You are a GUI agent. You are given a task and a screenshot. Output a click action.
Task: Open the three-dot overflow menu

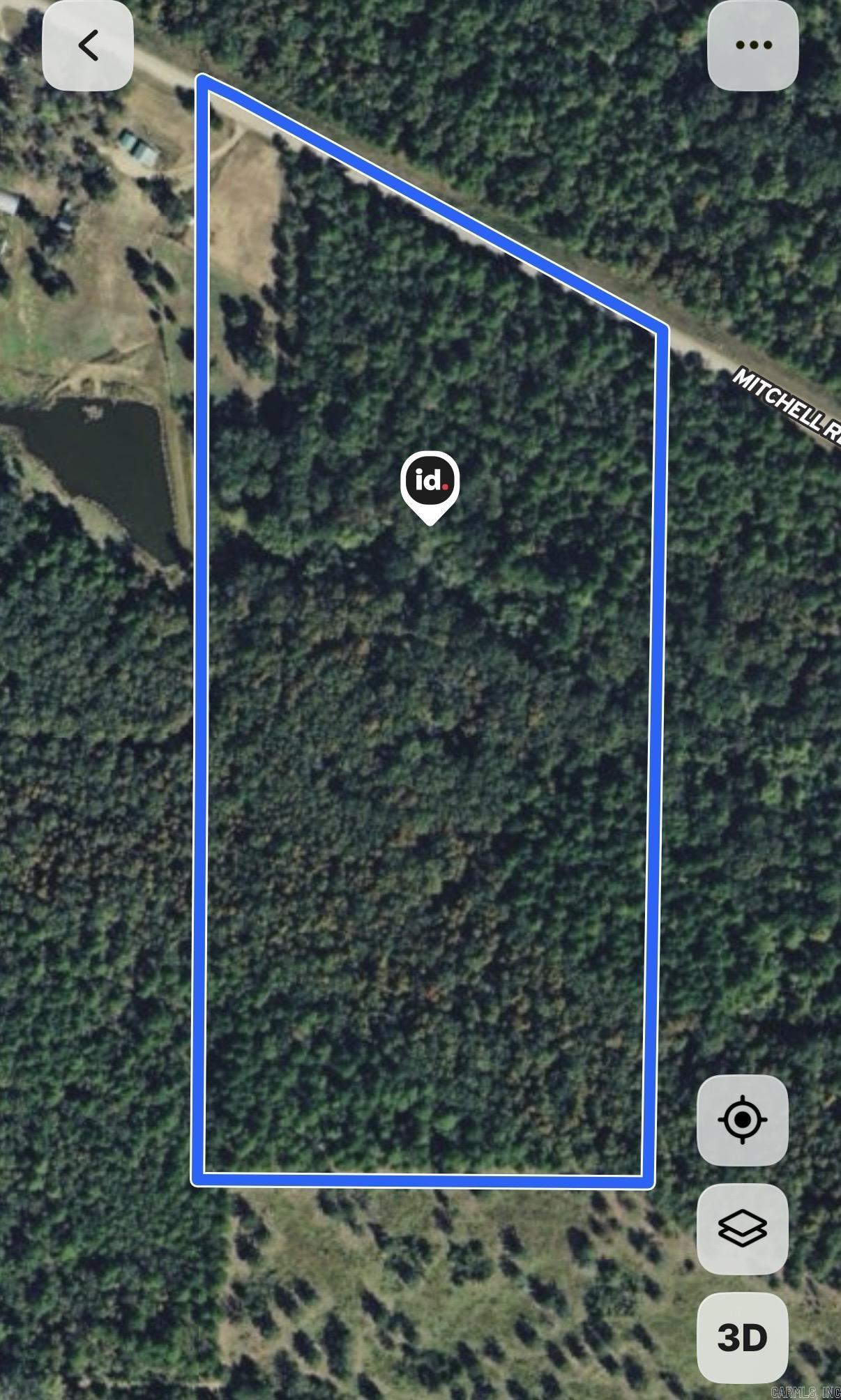coord(753,45)
